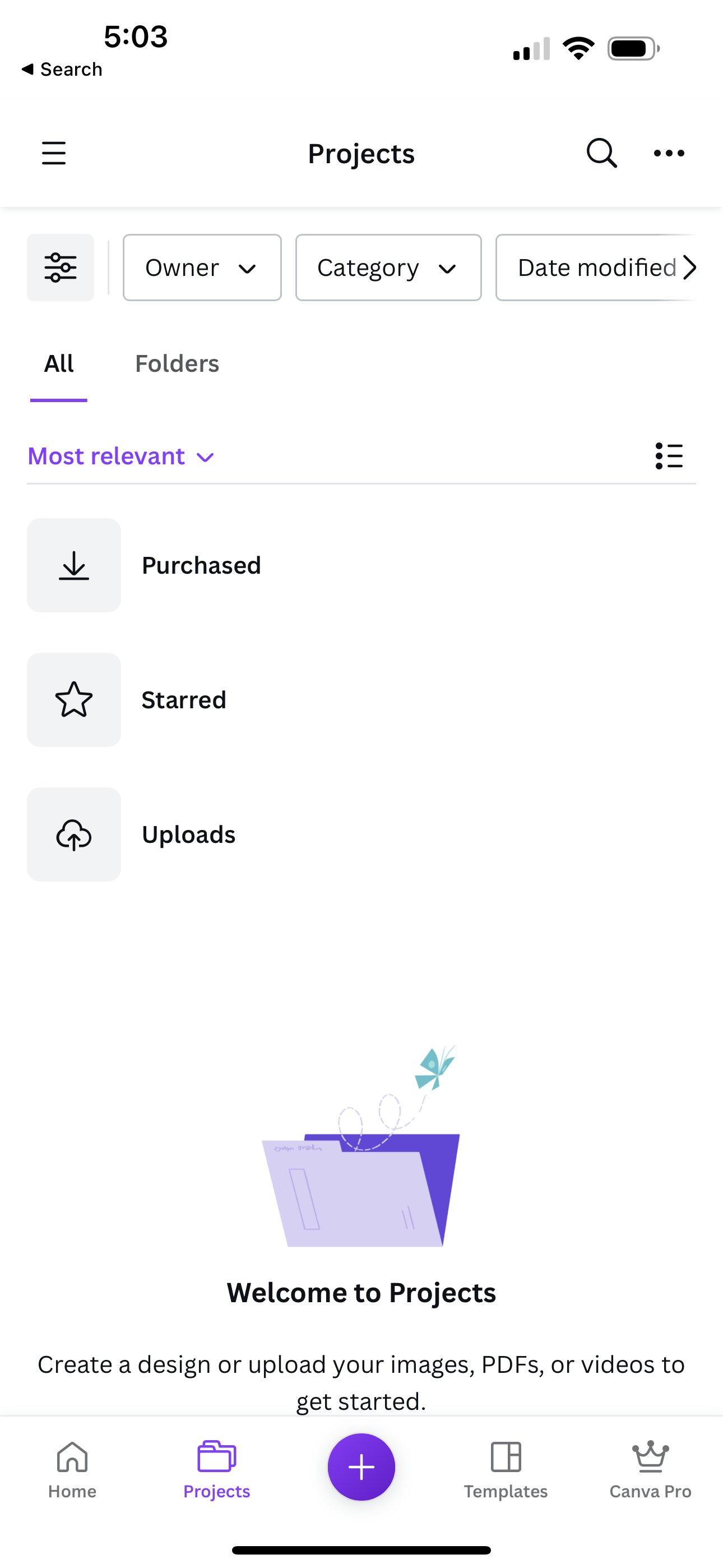Select the All tab
The height and width of the screenshot is (1568, 723).
click(58, 363)
